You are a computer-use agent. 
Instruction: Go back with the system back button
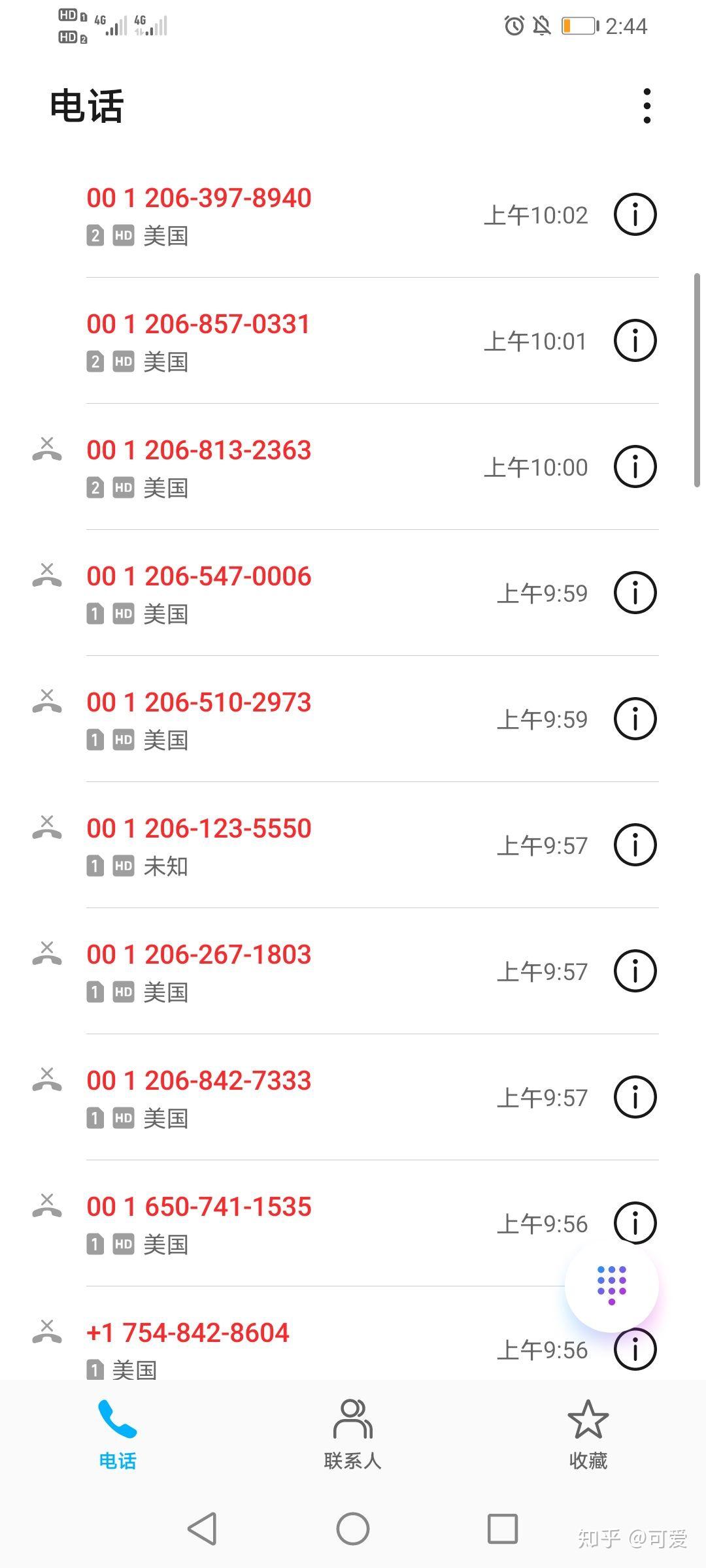click(x=202, y=1529)
